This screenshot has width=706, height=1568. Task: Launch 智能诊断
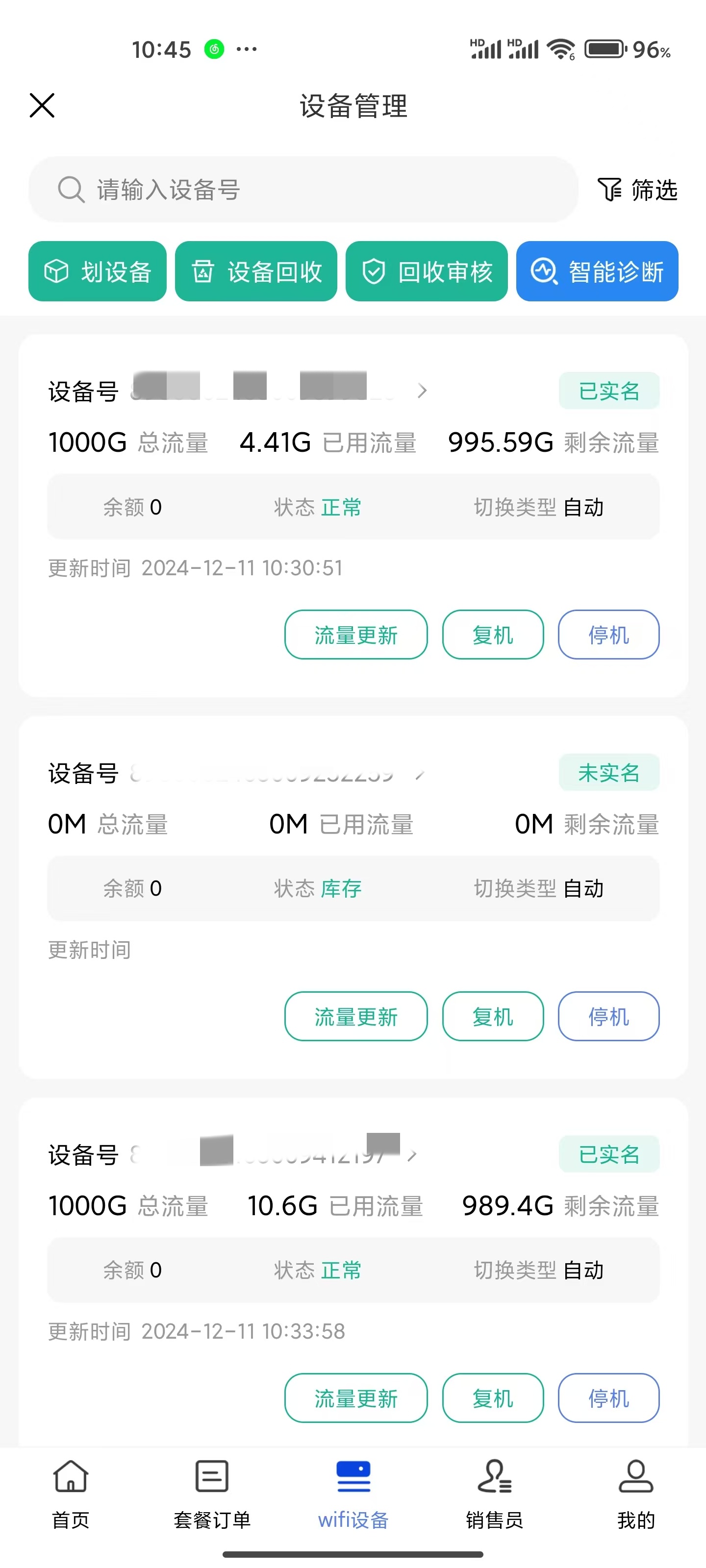coord(597,271)
